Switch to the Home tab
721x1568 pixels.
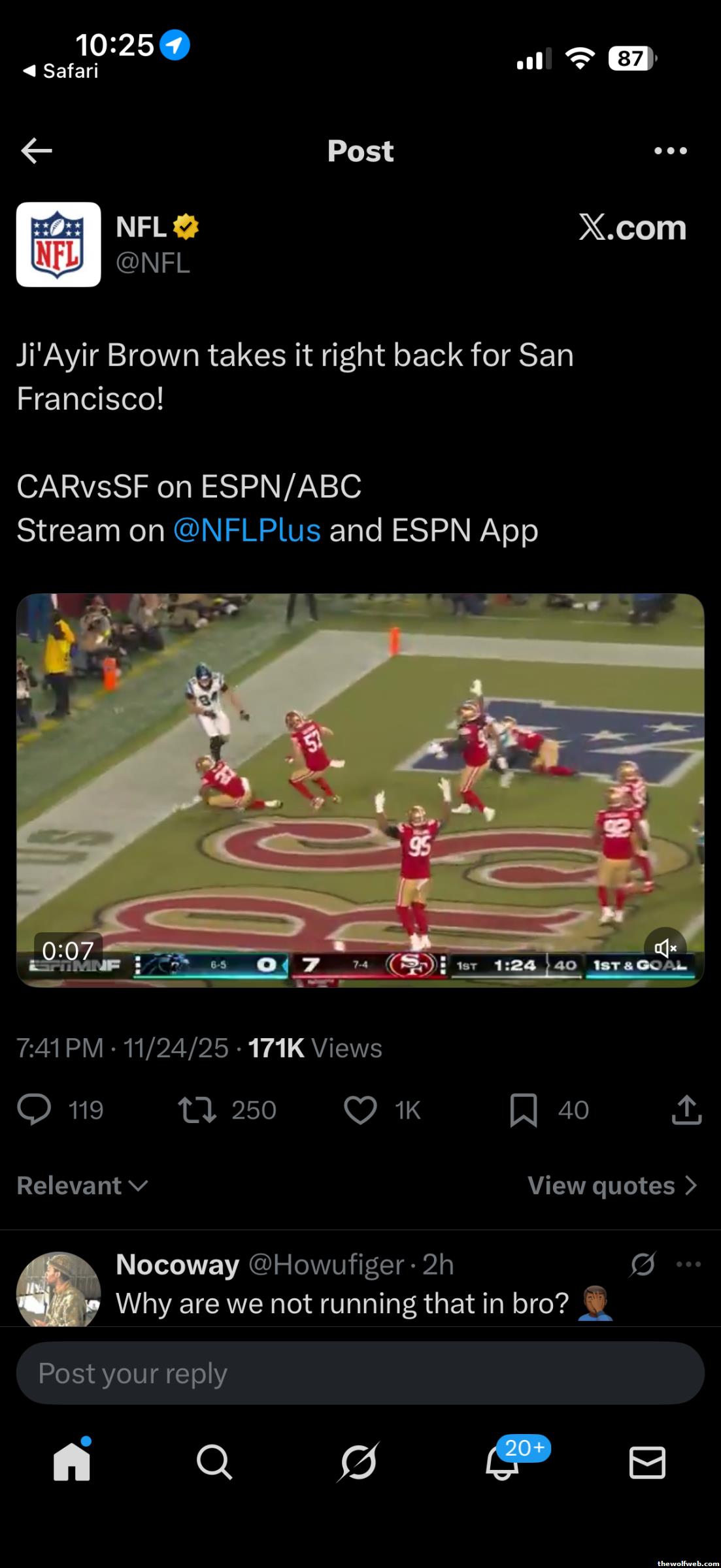click(x=72, y=1461)
